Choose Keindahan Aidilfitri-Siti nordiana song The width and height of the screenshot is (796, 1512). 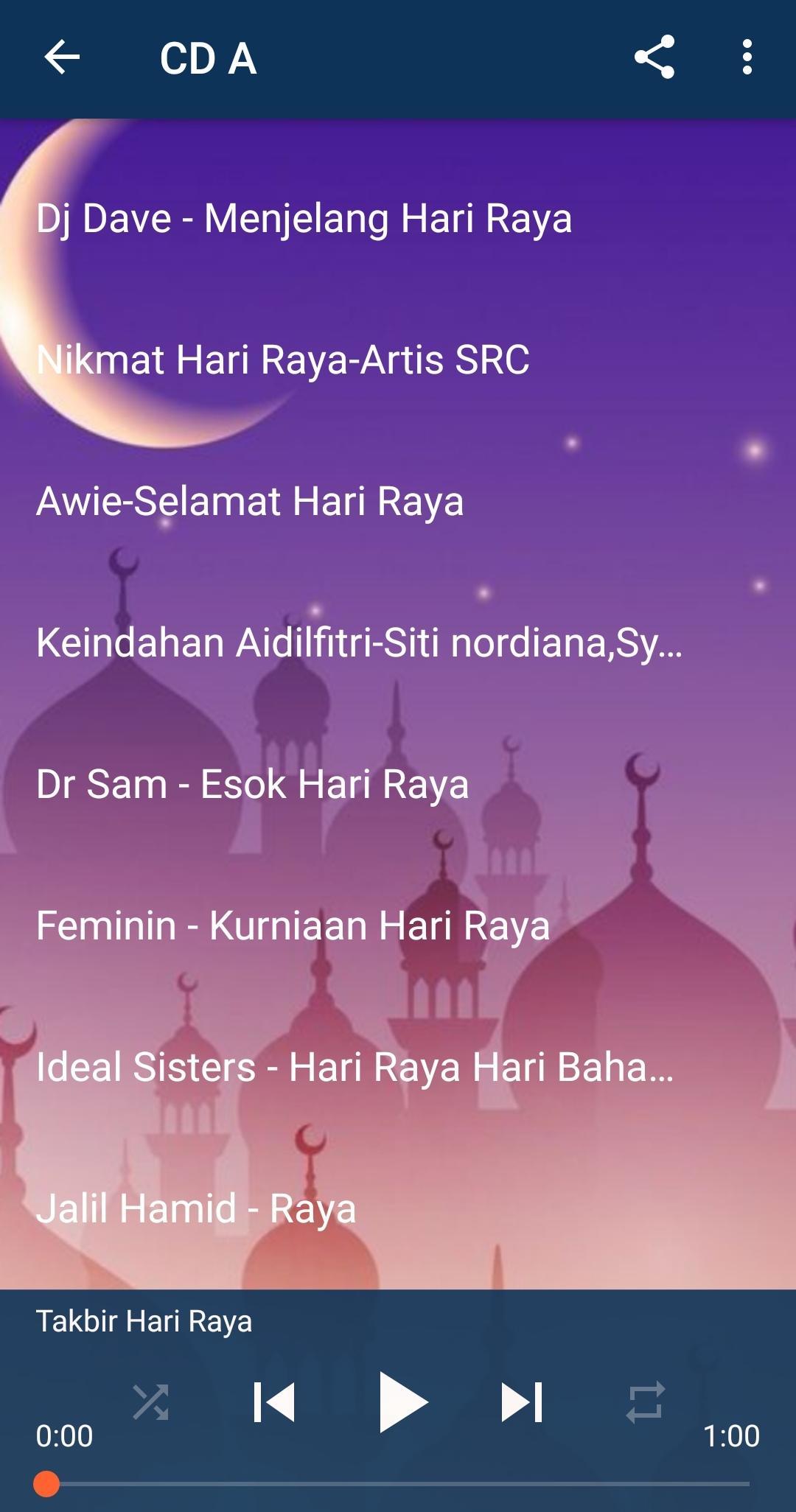pyautogui.click(x=360, y=643)
